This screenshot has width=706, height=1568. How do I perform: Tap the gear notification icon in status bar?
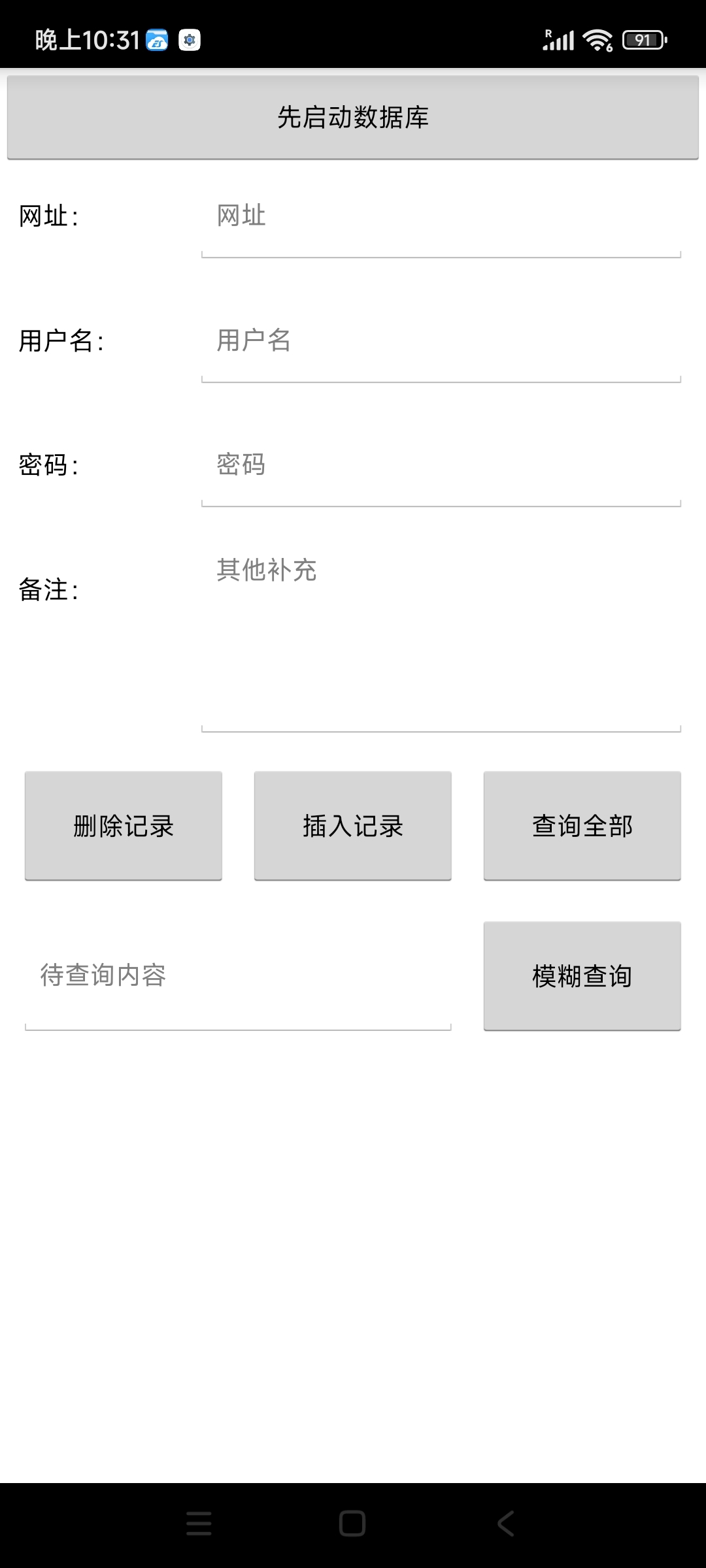coord(190,41)
